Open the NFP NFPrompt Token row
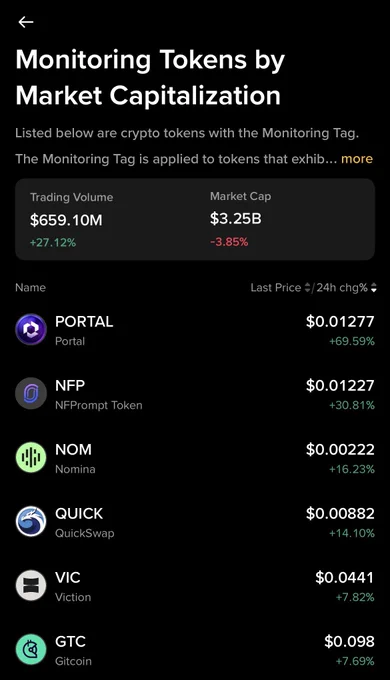Screen dimensions: 390x680 195,394
